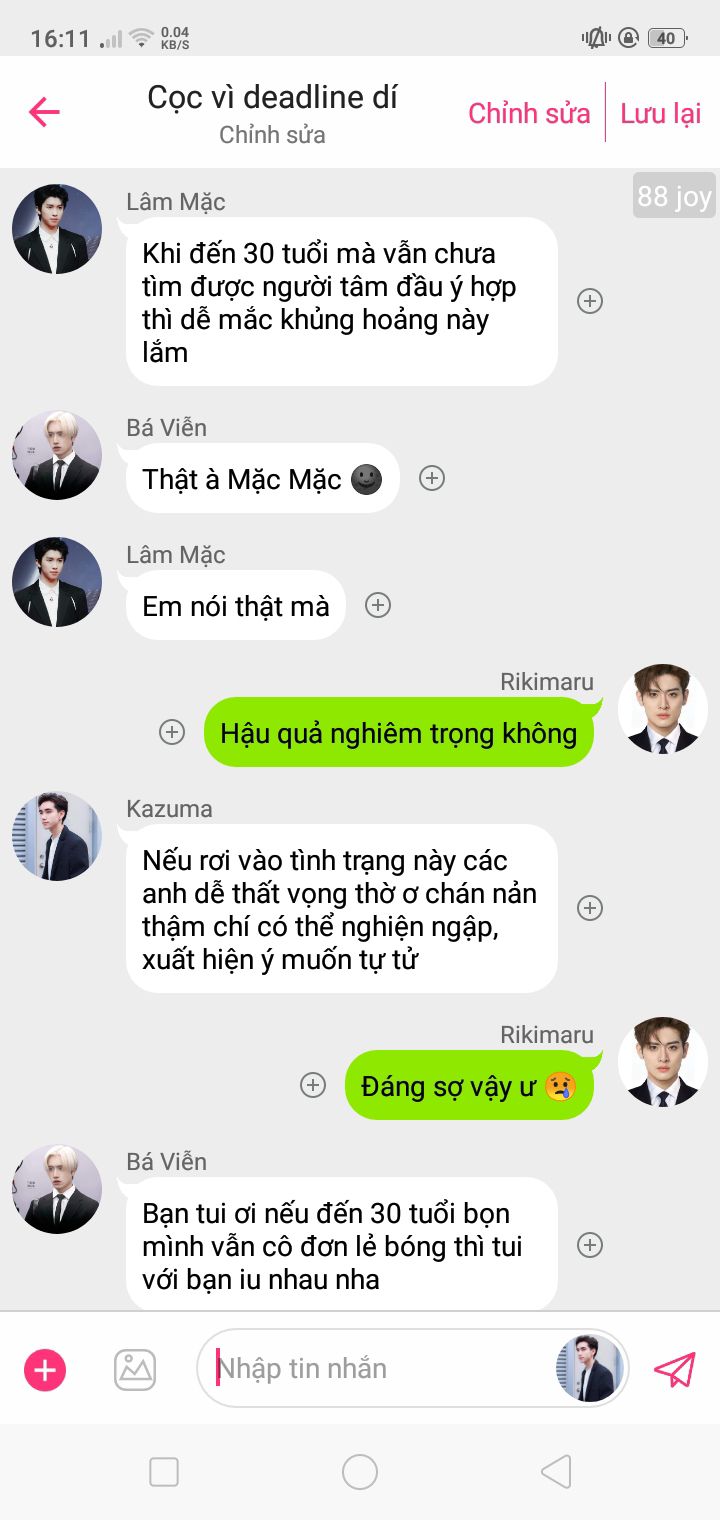Select the message "Hậu quả nghiêm trọng không"
The image size is (720, 1520).
pos(398,733)
